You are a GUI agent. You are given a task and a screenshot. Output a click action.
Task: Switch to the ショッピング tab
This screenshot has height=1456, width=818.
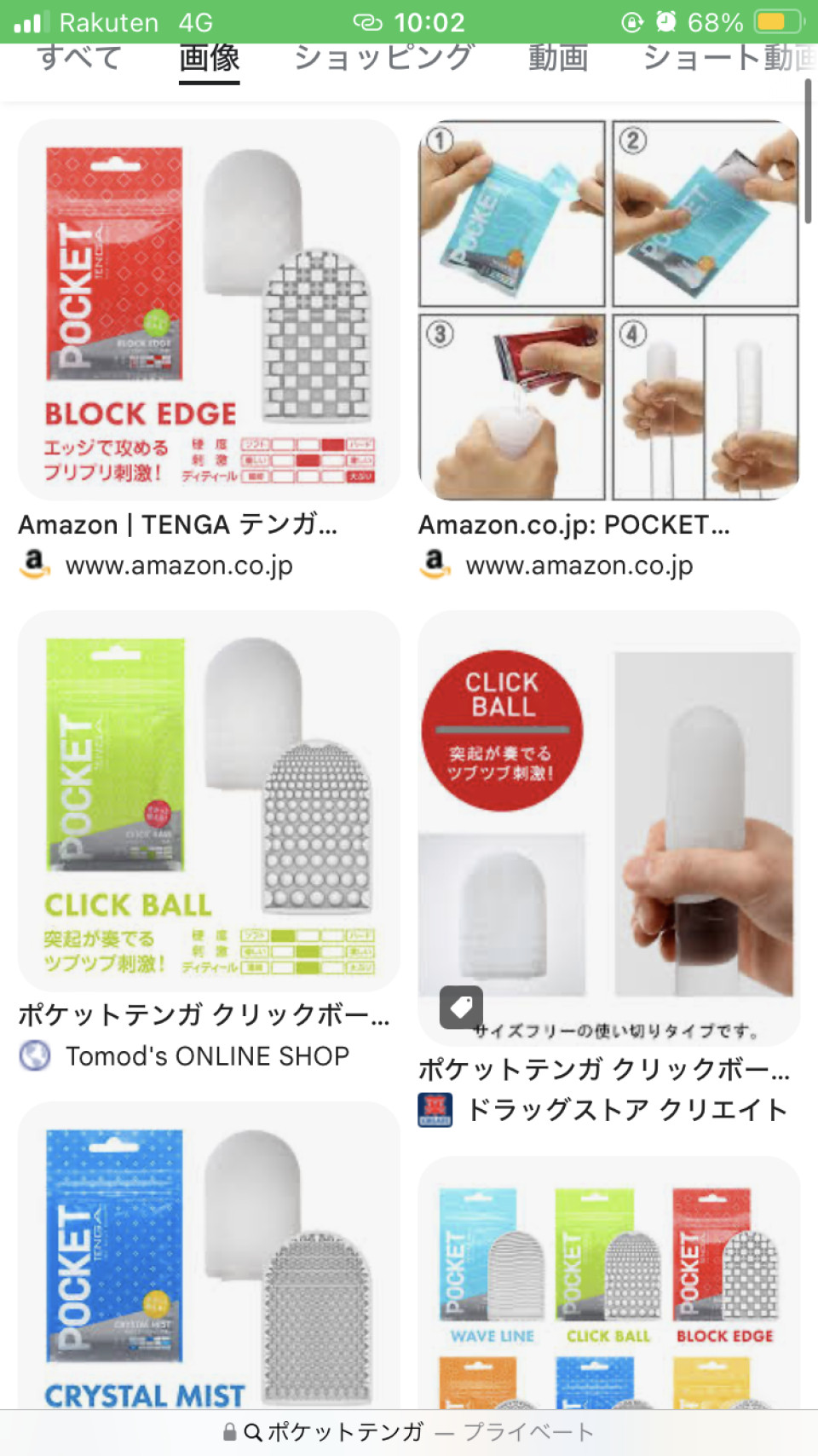[383, 59]
